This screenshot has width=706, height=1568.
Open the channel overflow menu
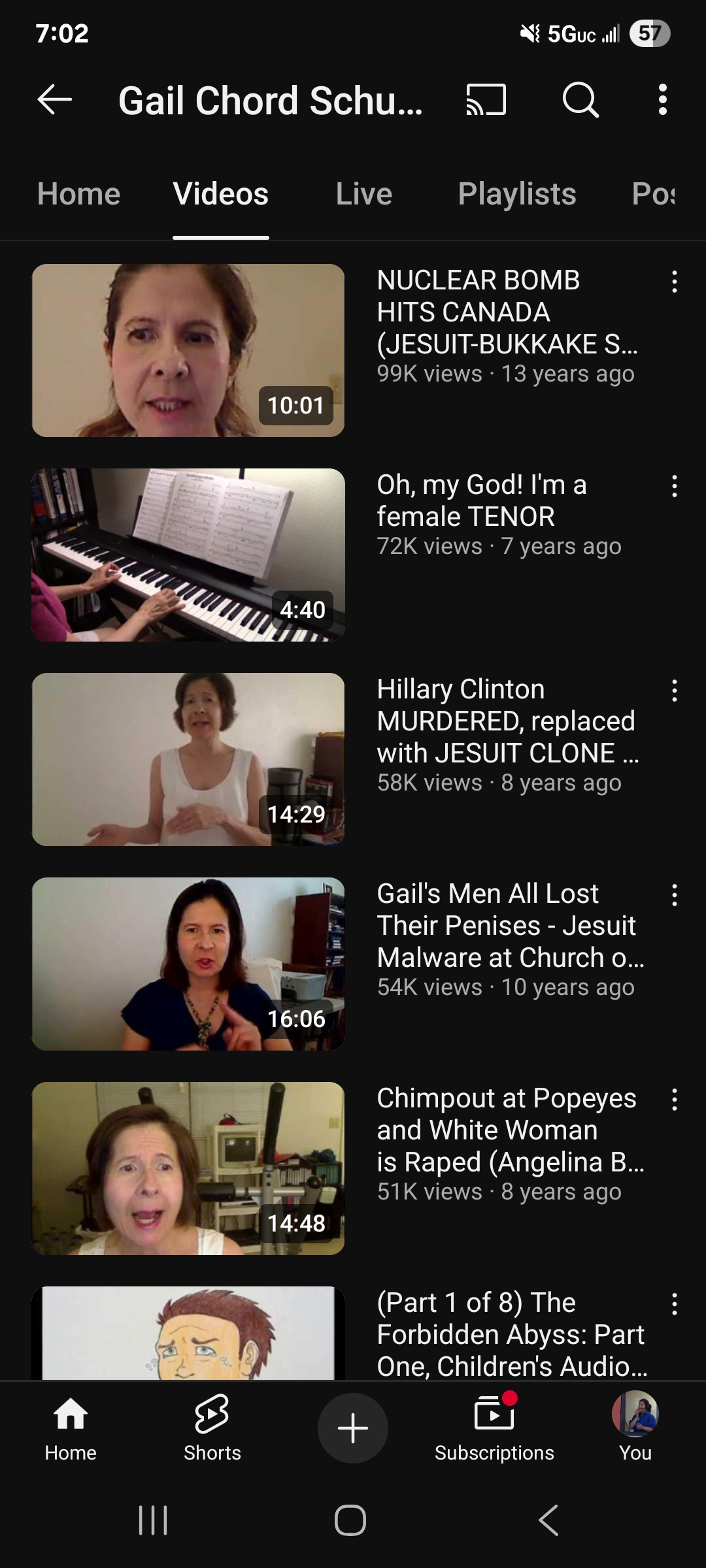coord(663,100)
